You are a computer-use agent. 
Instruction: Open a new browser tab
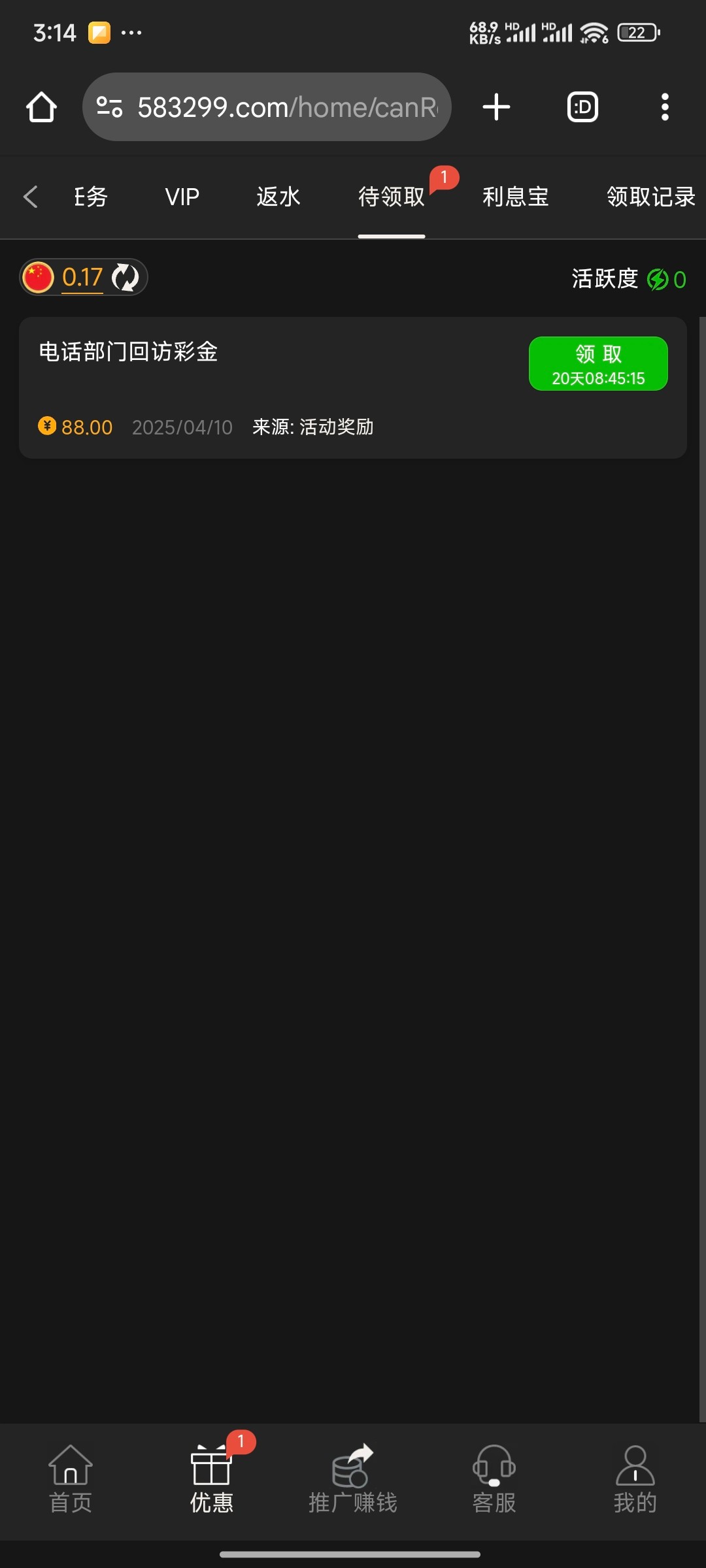click(x=496, y=107)
